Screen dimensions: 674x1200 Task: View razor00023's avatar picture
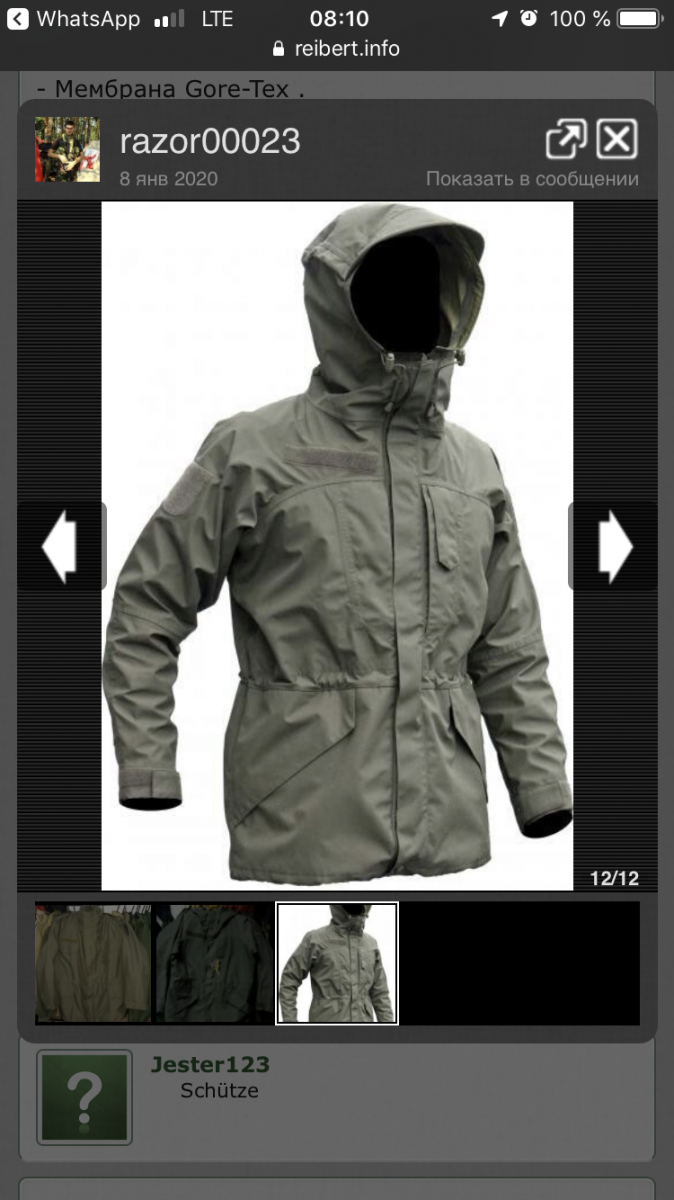68,149
